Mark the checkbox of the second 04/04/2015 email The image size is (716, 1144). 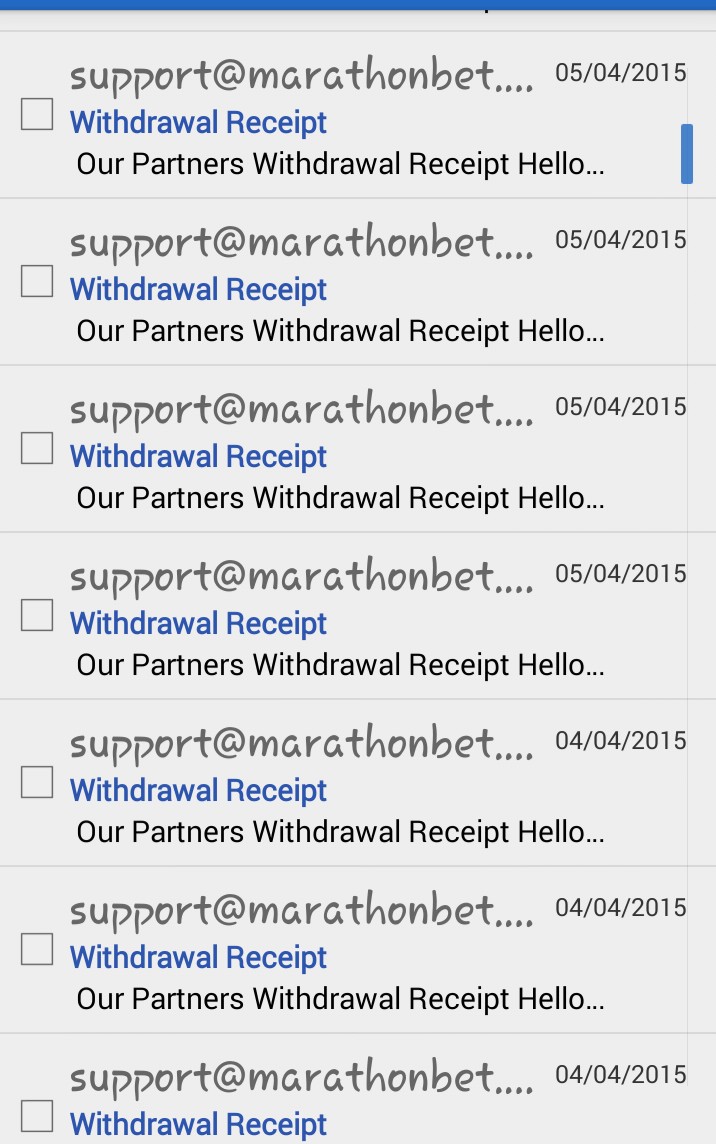click(x=37, y=949)
